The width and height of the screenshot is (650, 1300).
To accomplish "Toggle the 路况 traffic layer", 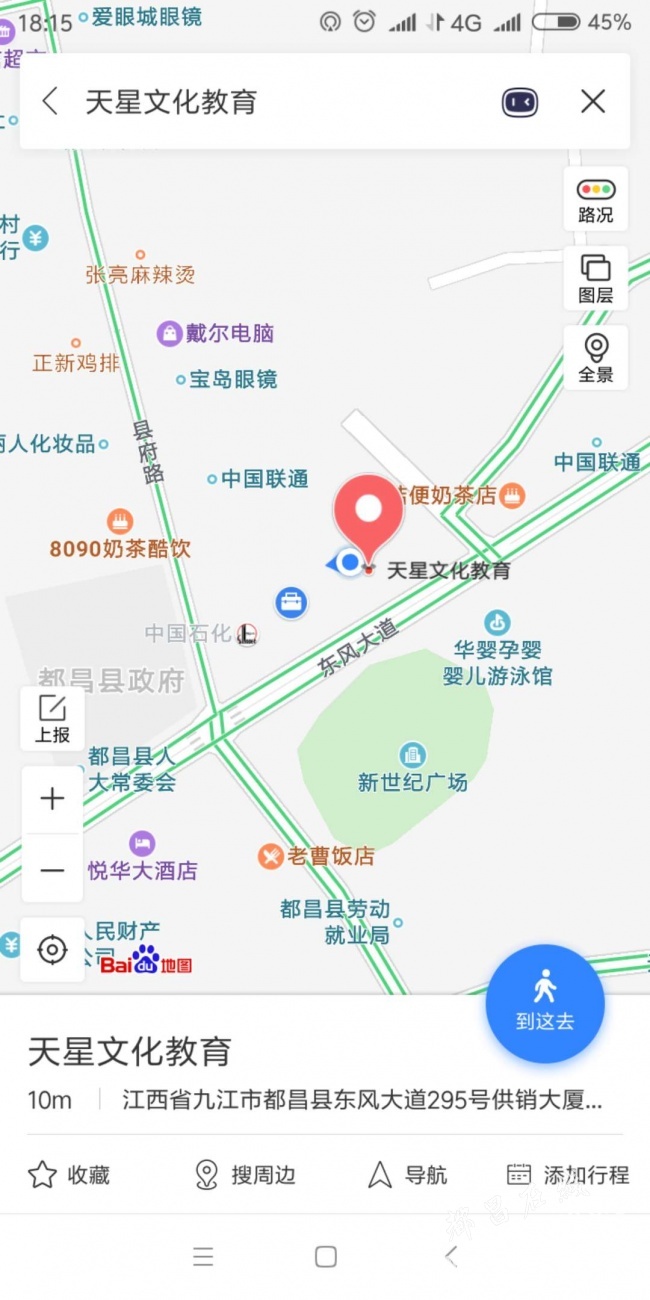I will click(x=596, y=198).
